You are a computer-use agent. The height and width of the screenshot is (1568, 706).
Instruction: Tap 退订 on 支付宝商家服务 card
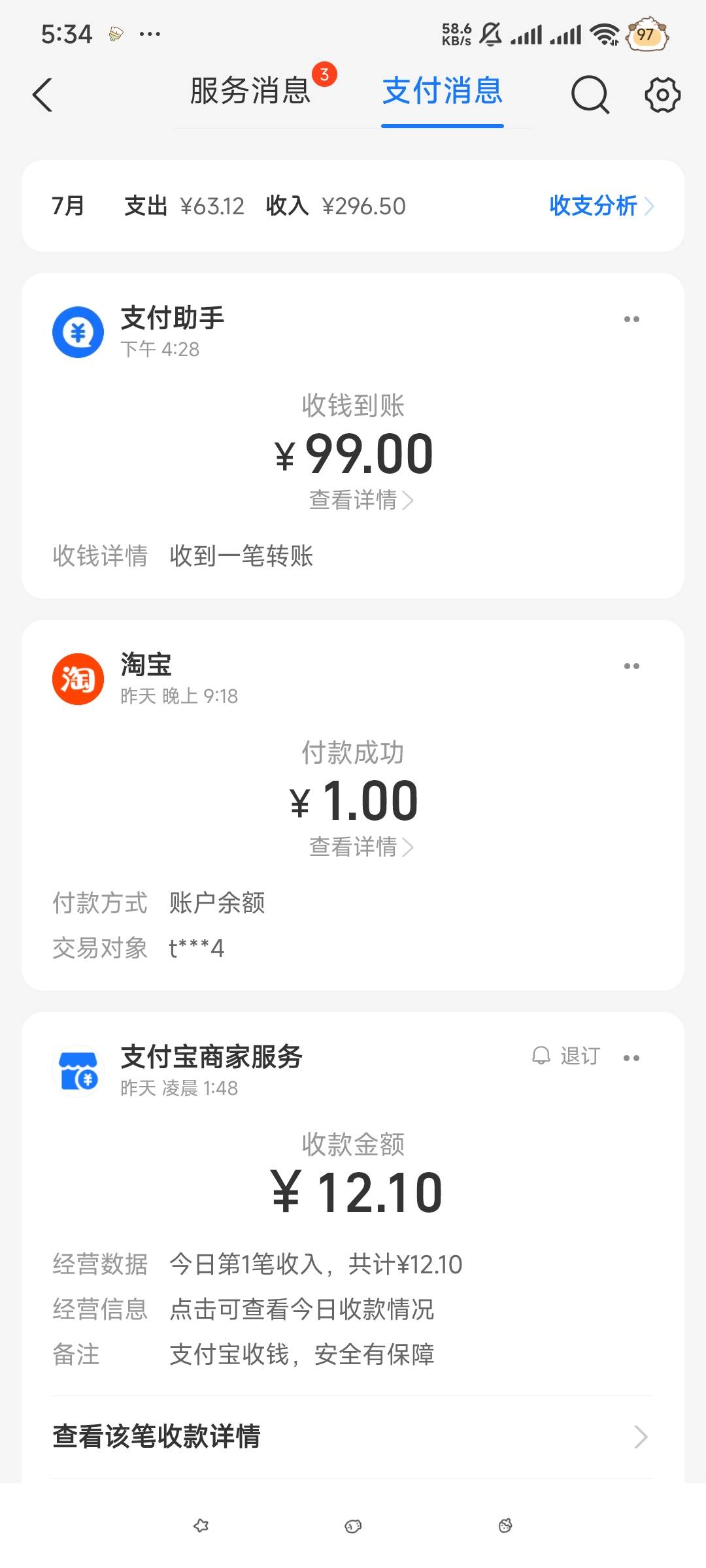[x=566, y=1056]
